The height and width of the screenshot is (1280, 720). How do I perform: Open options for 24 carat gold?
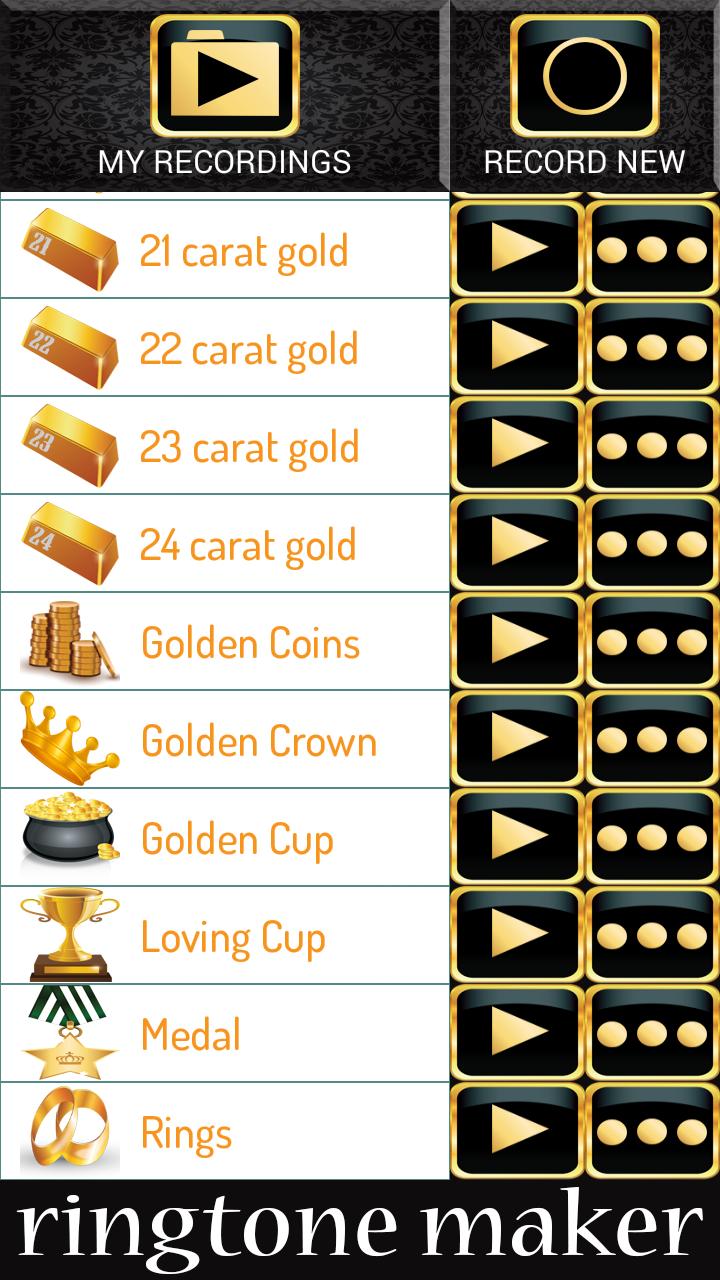click(652, 543)
